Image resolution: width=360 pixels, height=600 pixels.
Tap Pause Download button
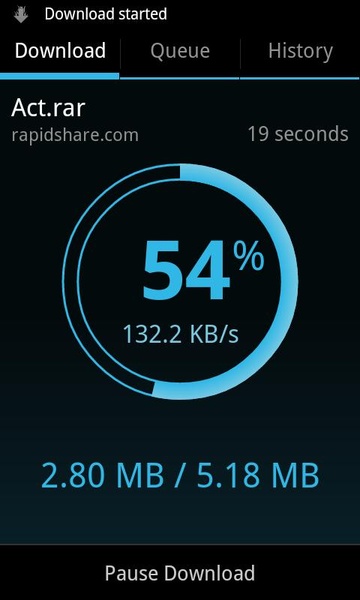(180, 573)
